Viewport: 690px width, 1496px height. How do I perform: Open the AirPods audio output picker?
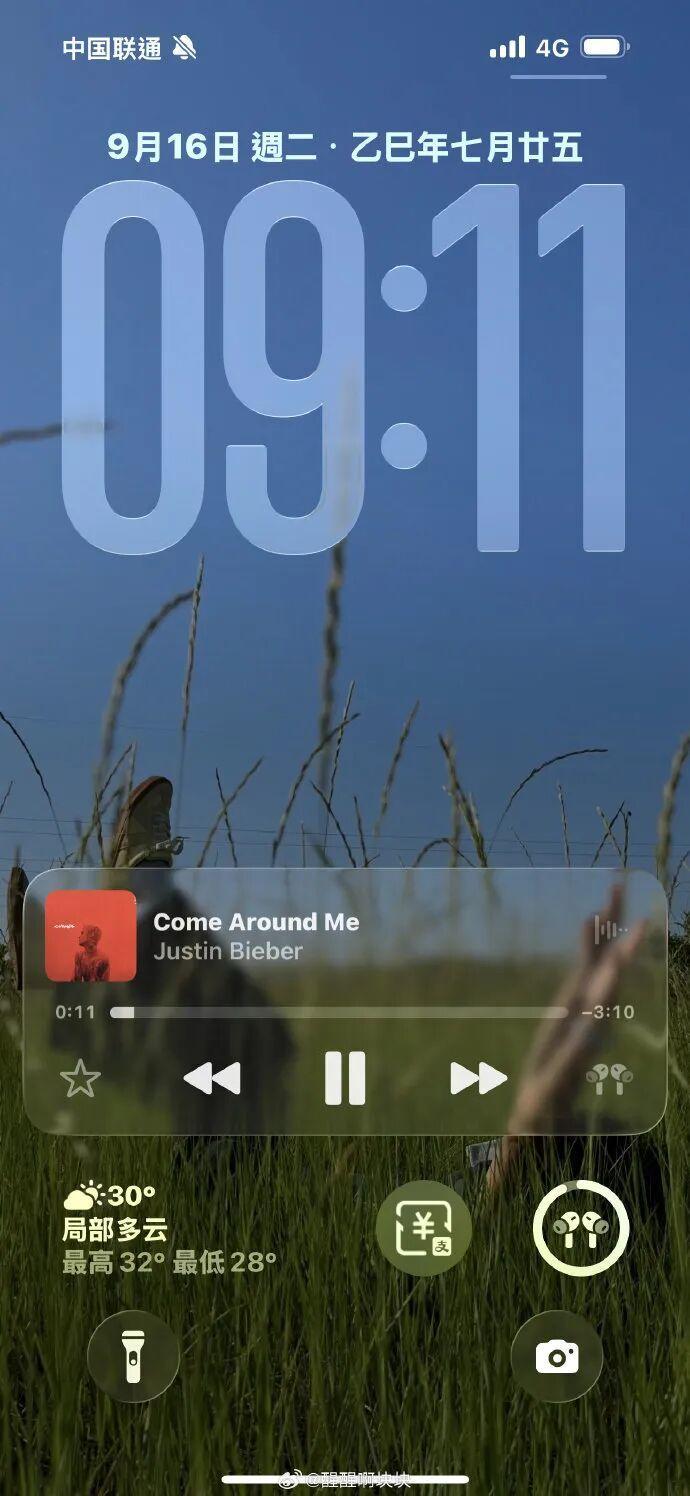(x=609, y=1079)
